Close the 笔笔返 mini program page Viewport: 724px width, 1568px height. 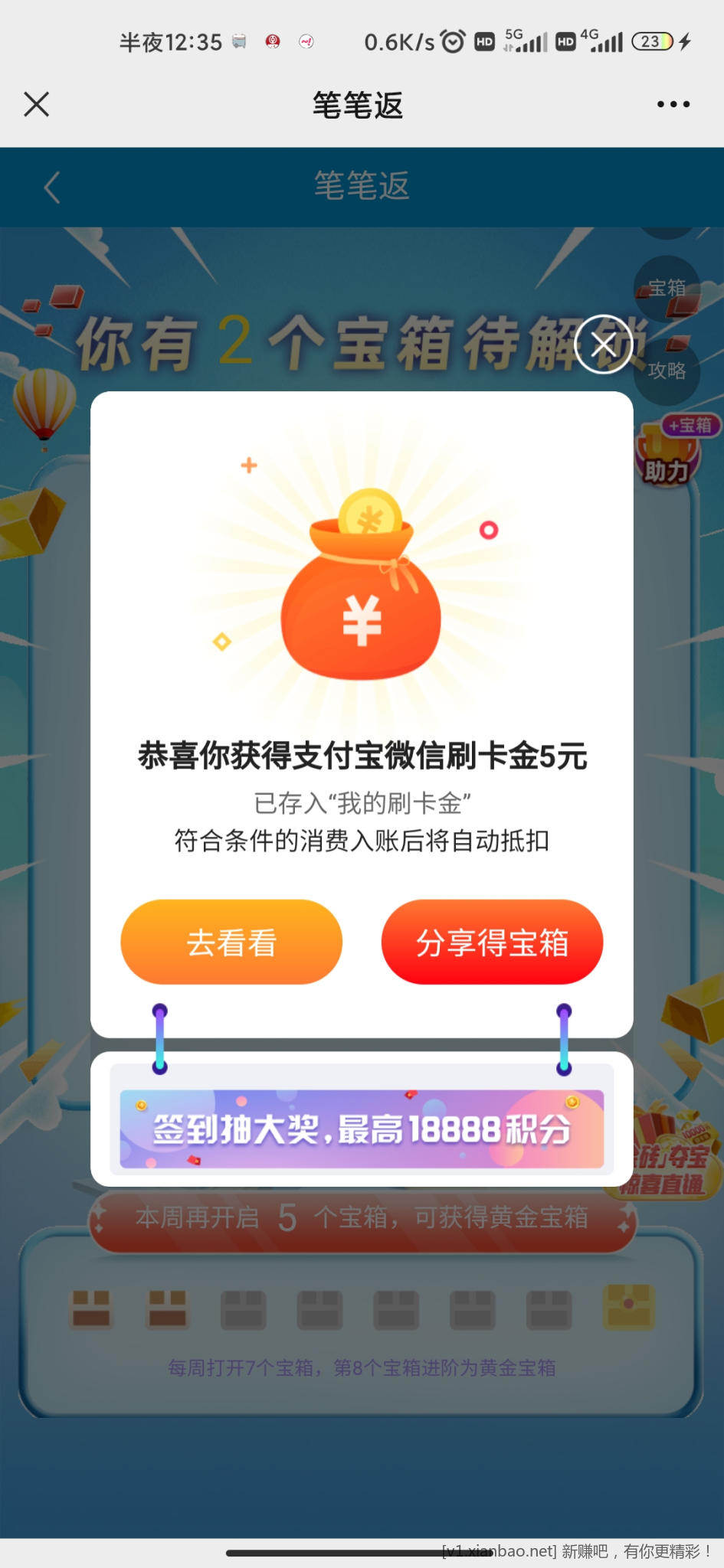[36, 104]
